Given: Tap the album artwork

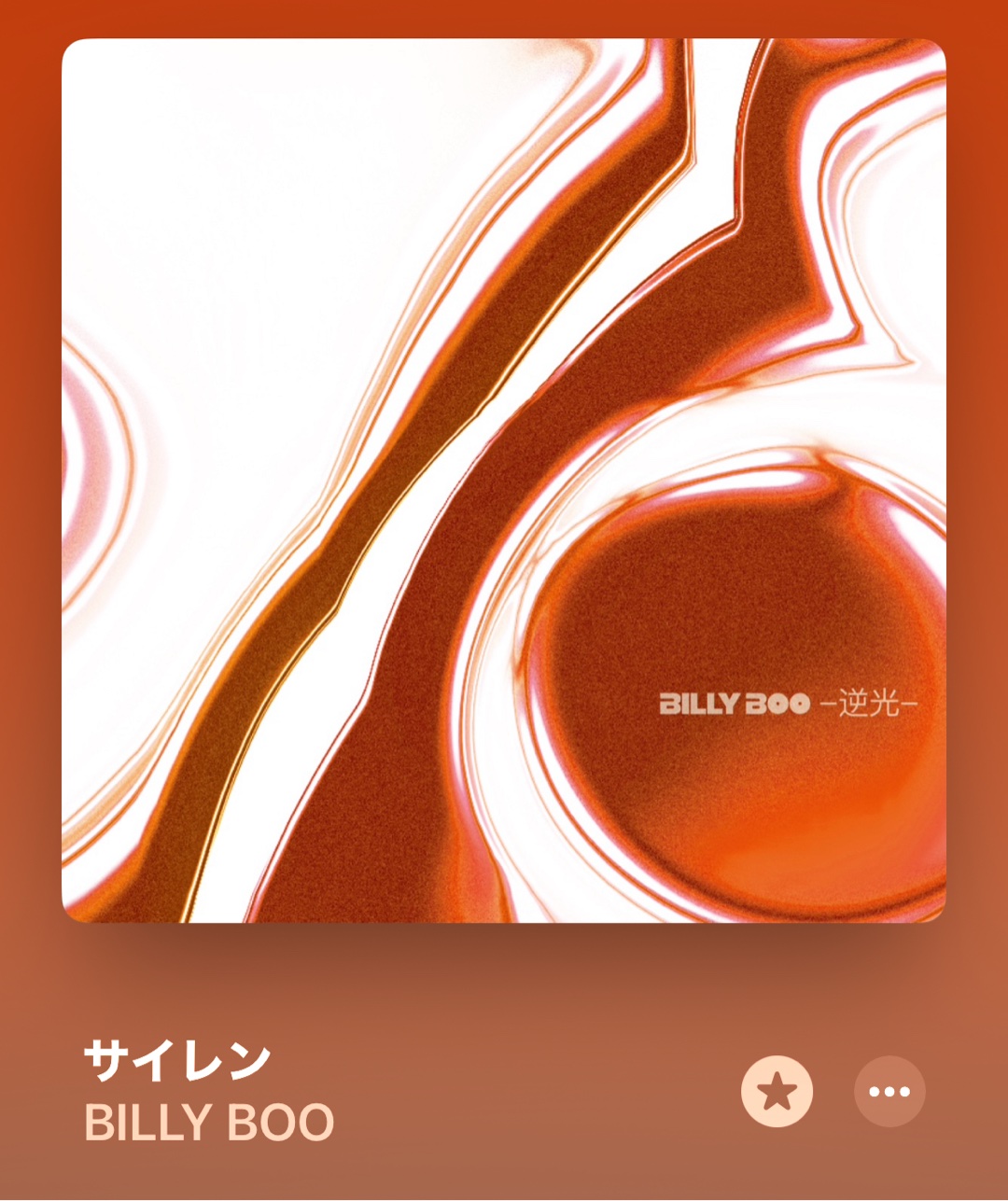Looking at the screenshot, I should pyautogui.click(x=504, y=481).
